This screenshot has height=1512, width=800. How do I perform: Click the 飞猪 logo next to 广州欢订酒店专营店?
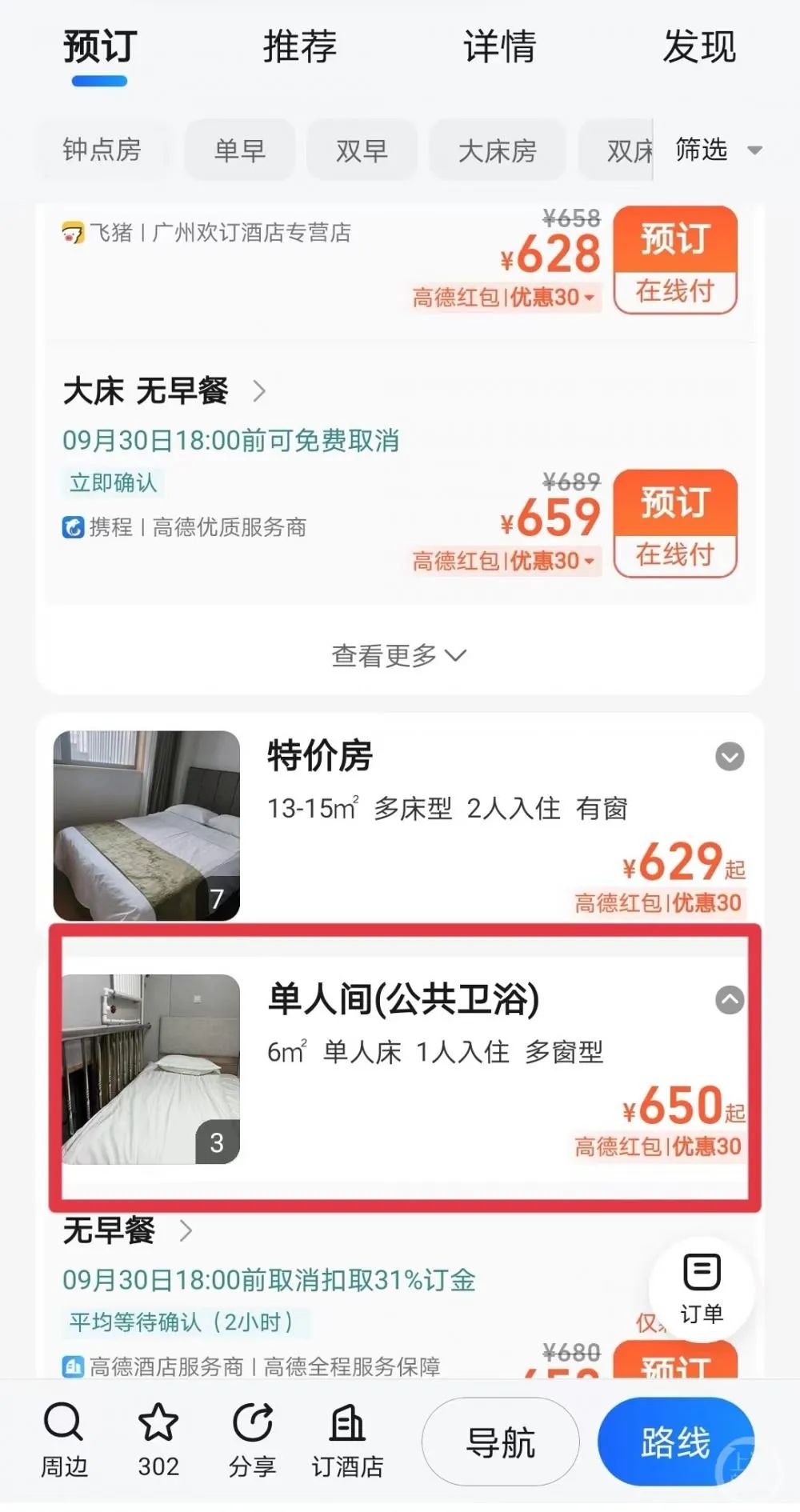(x=73, y=234)
